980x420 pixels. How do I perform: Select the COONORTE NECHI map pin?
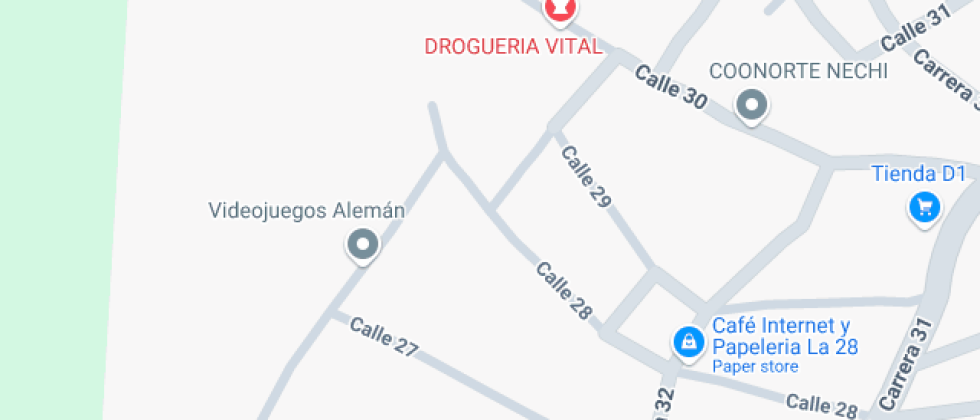(x=751, y=104)
